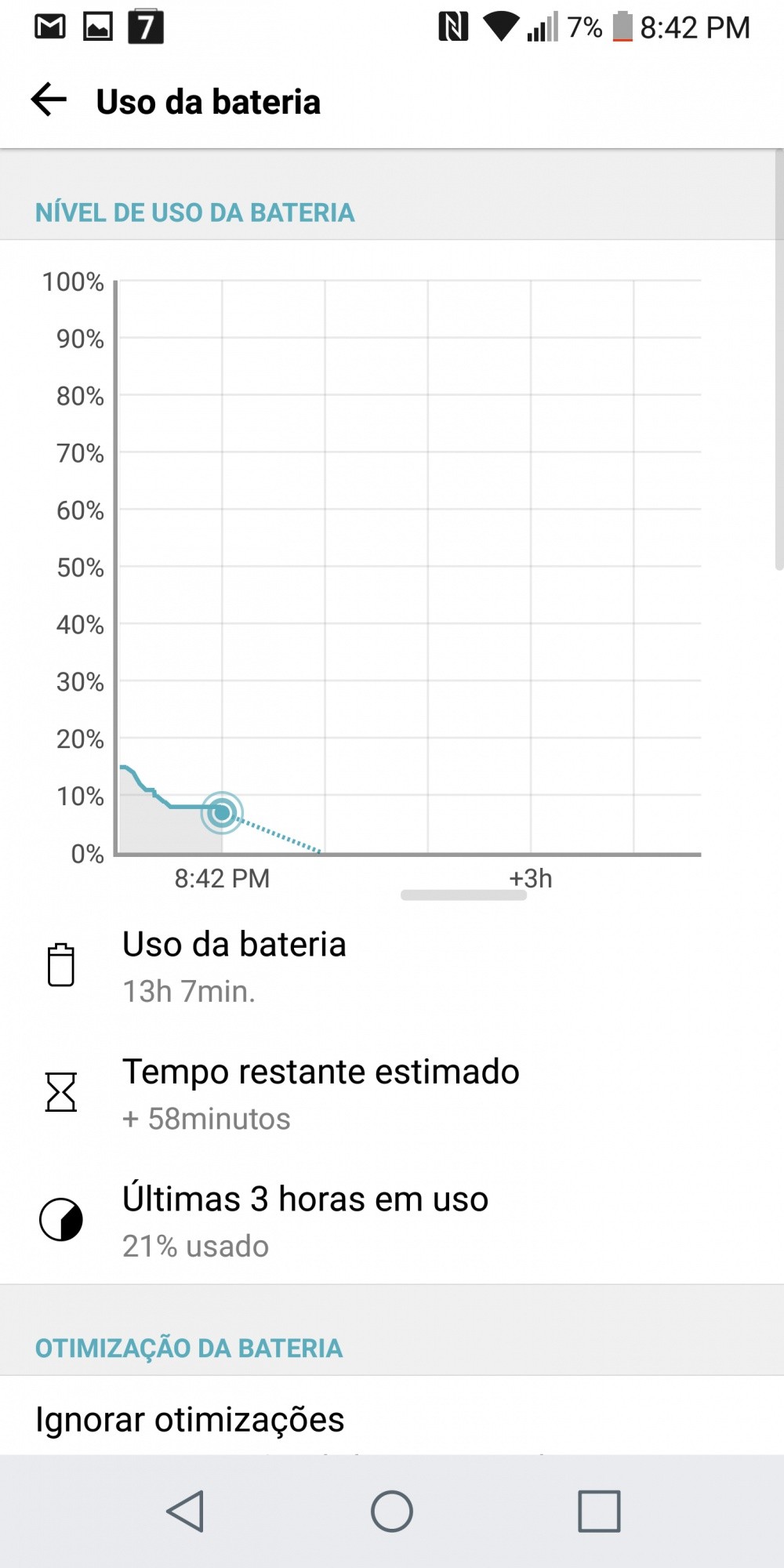784x1568 pixels.
Task: Tap the system home button
Action: [x=392, y=1511]
